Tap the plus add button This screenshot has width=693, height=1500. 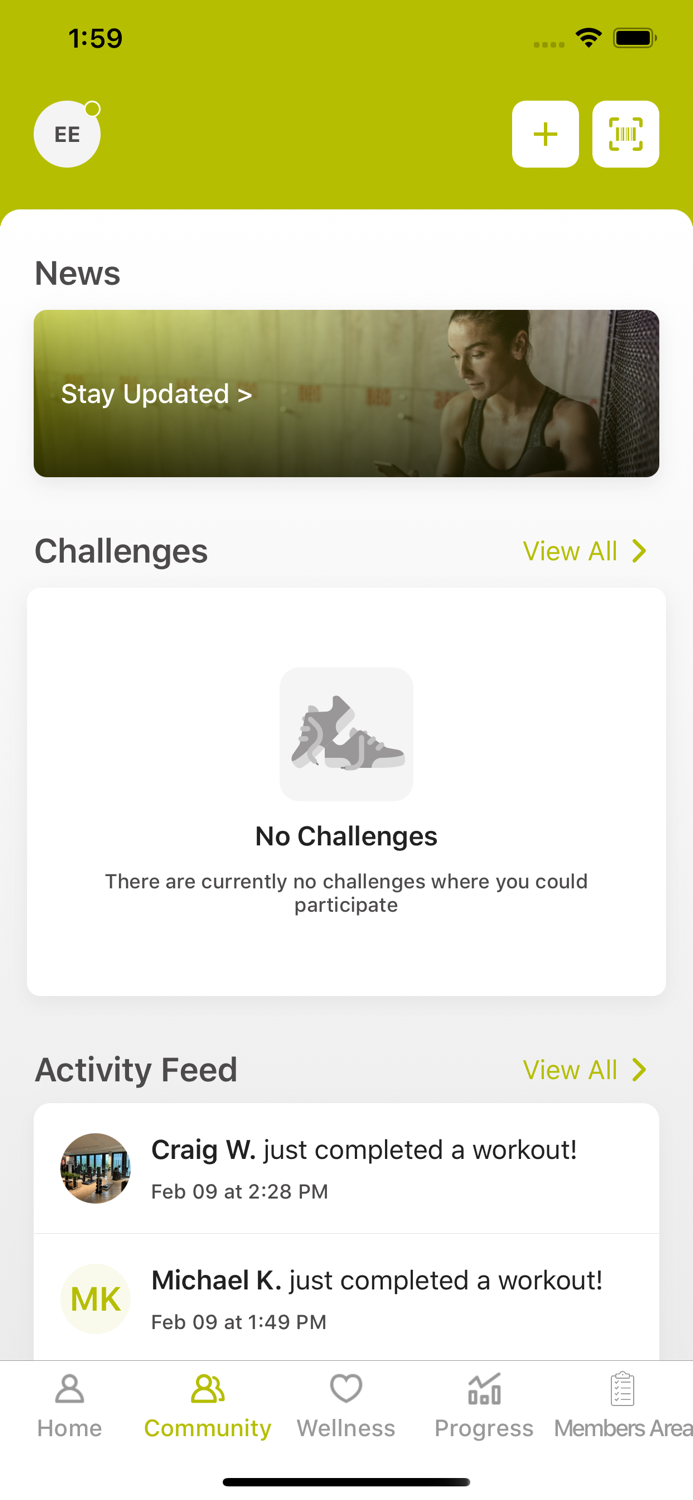pos(545,134)
